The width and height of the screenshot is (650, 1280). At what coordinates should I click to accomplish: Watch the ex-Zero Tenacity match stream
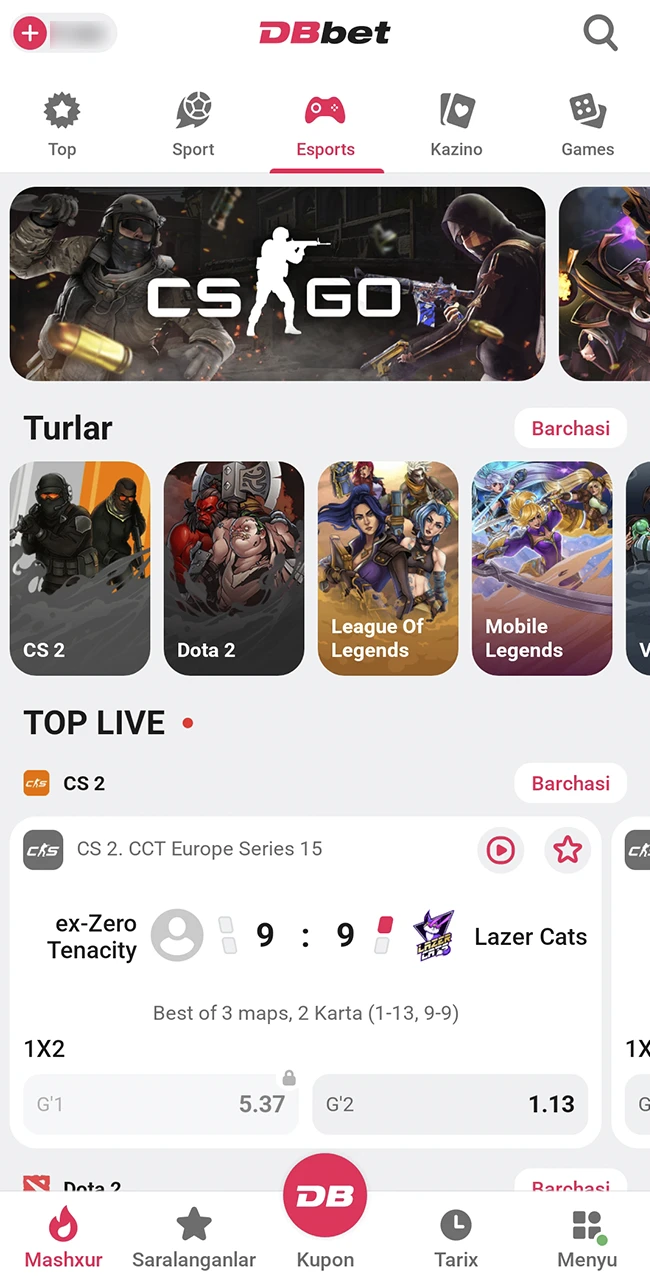(500, 850)
